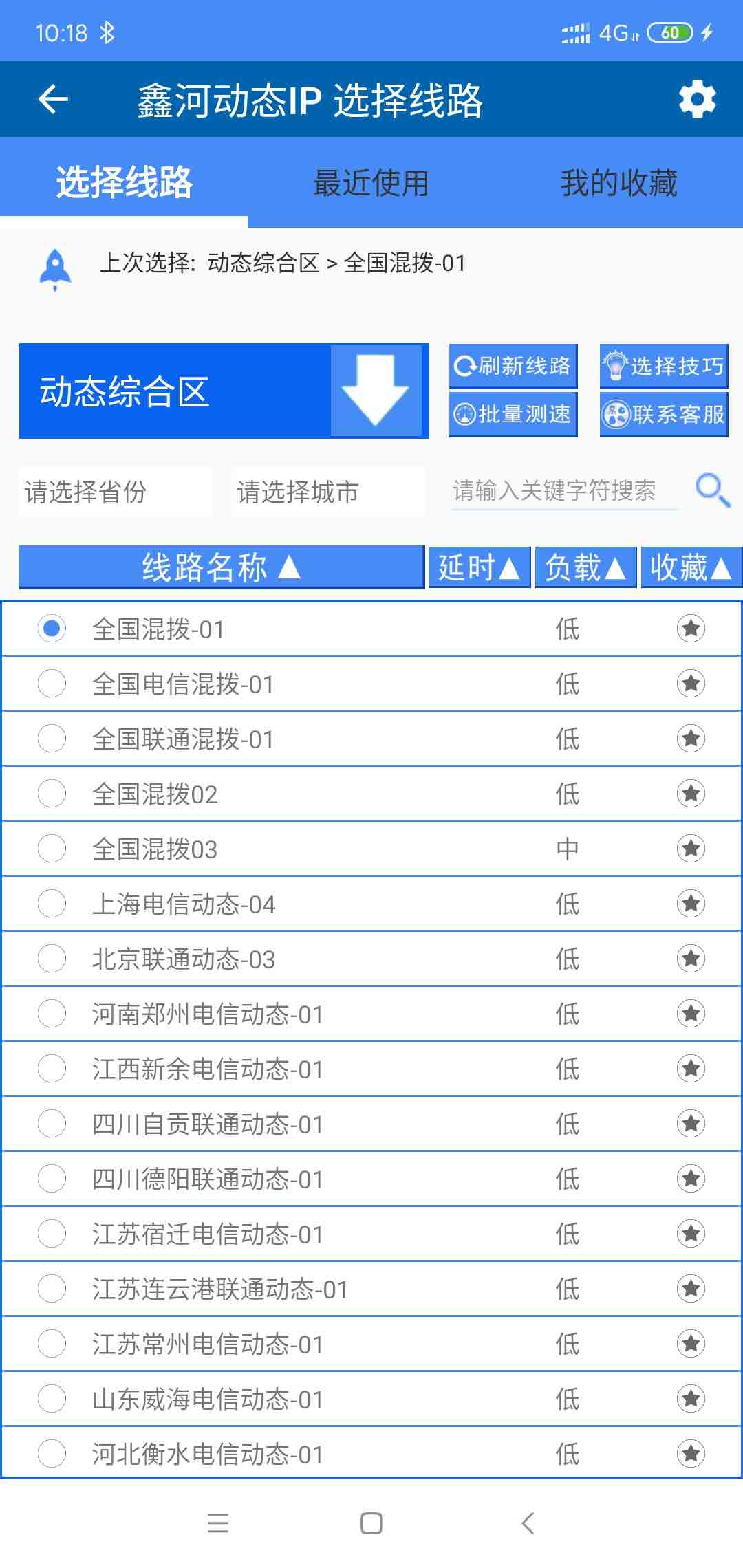Sort by 延时 column
Screen dimensions: 743x1568
(480, 567)
